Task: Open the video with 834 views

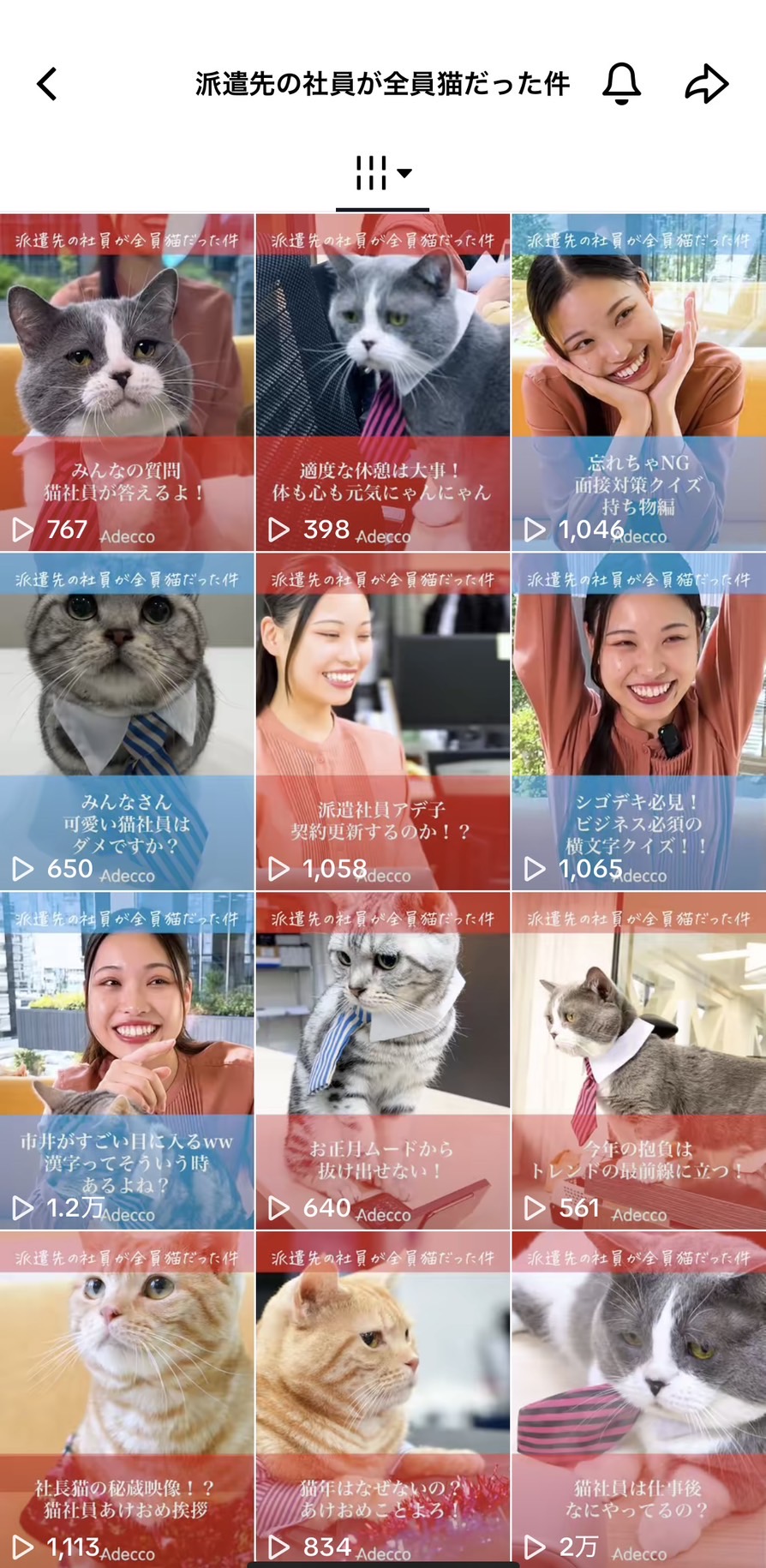Action: (382, 1397)
